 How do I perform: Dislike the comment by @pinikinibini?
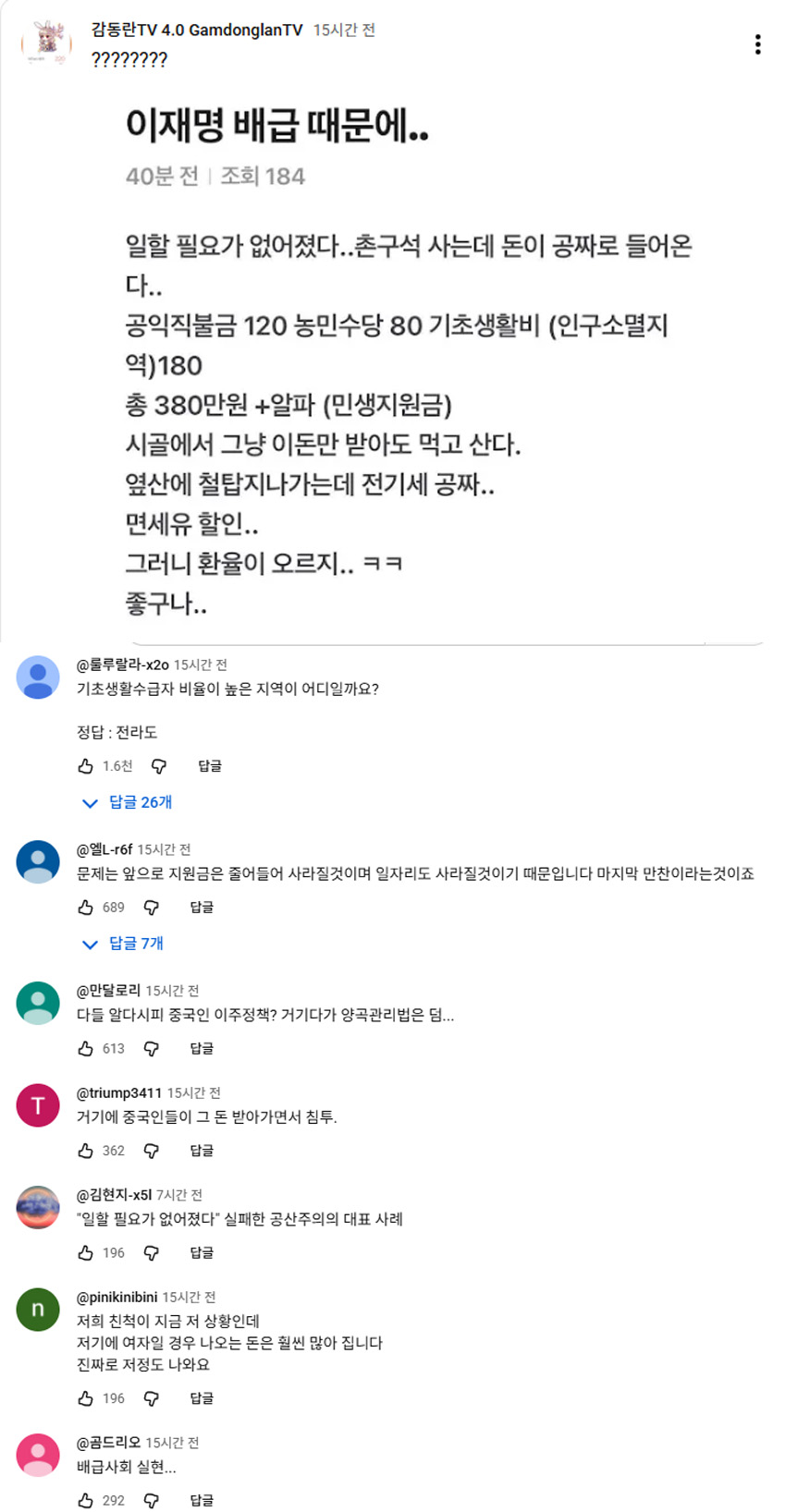152,1399
